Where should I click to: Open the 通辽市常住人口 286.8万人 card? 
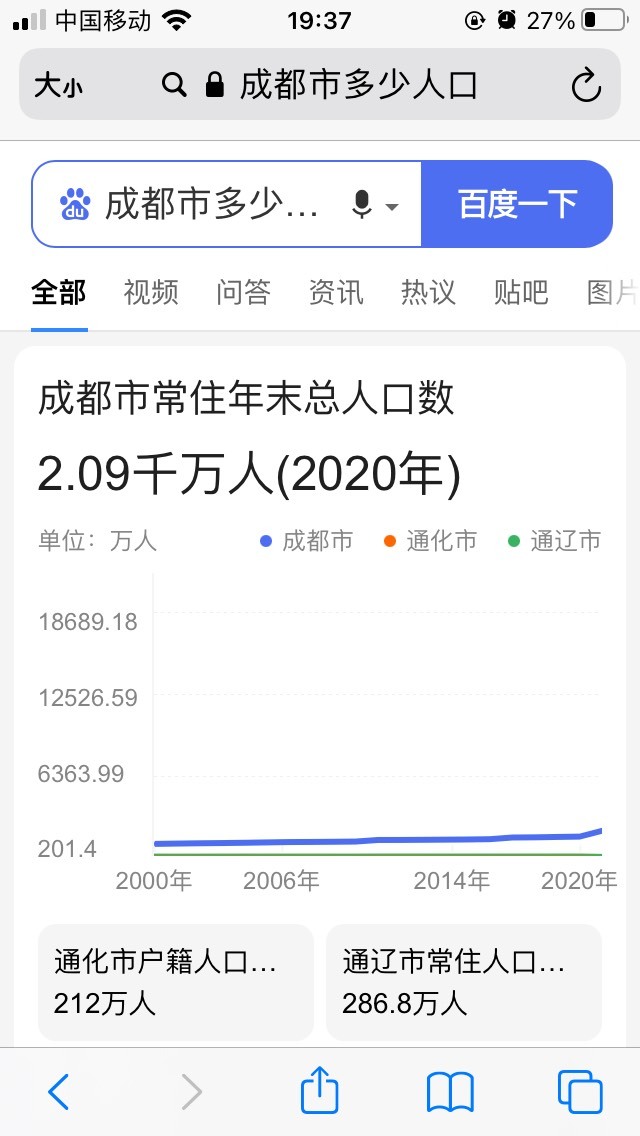point(464,982)
